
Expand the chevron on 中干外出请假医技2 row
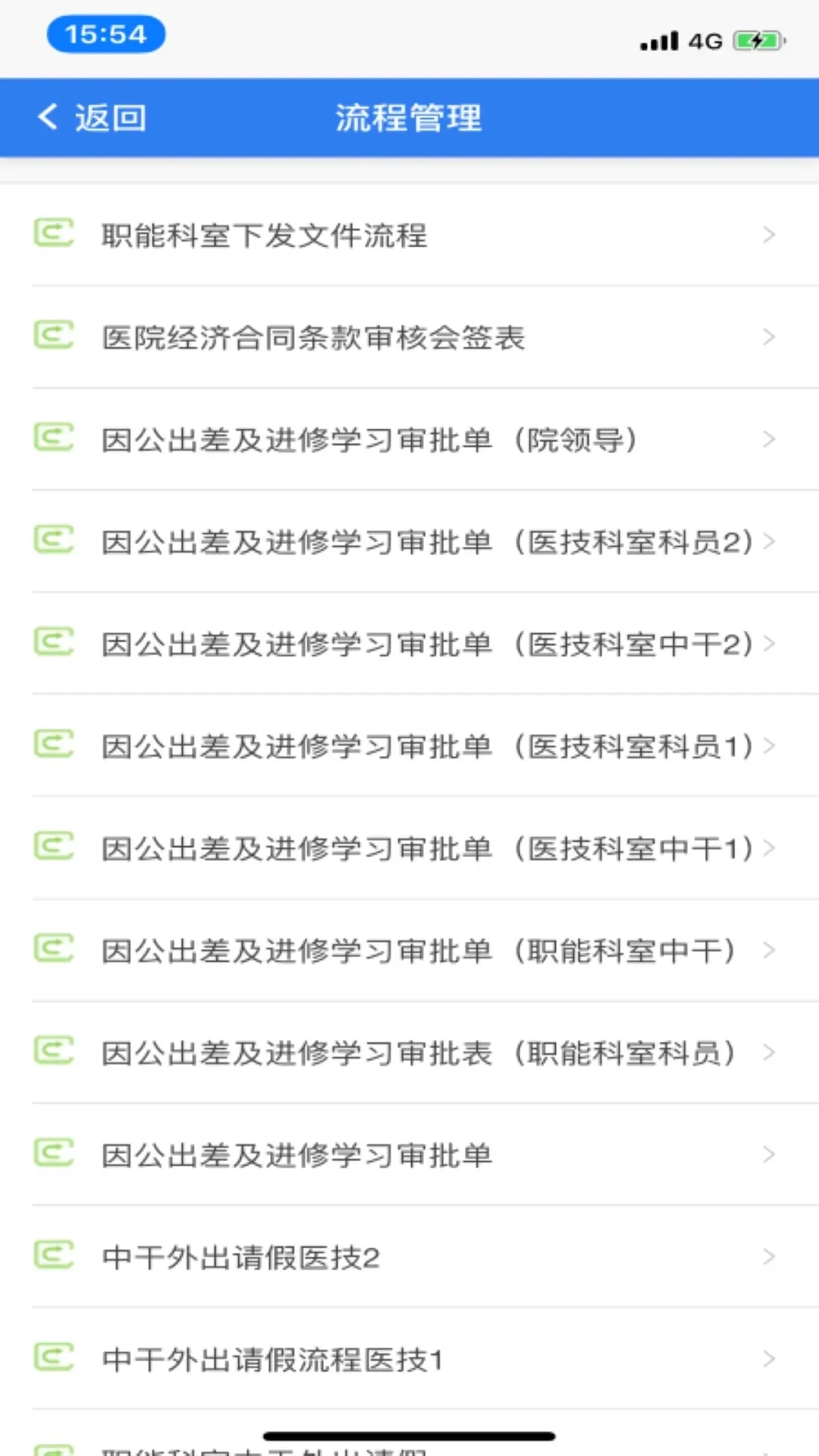pyautogui.click(x=769, y=1257)
